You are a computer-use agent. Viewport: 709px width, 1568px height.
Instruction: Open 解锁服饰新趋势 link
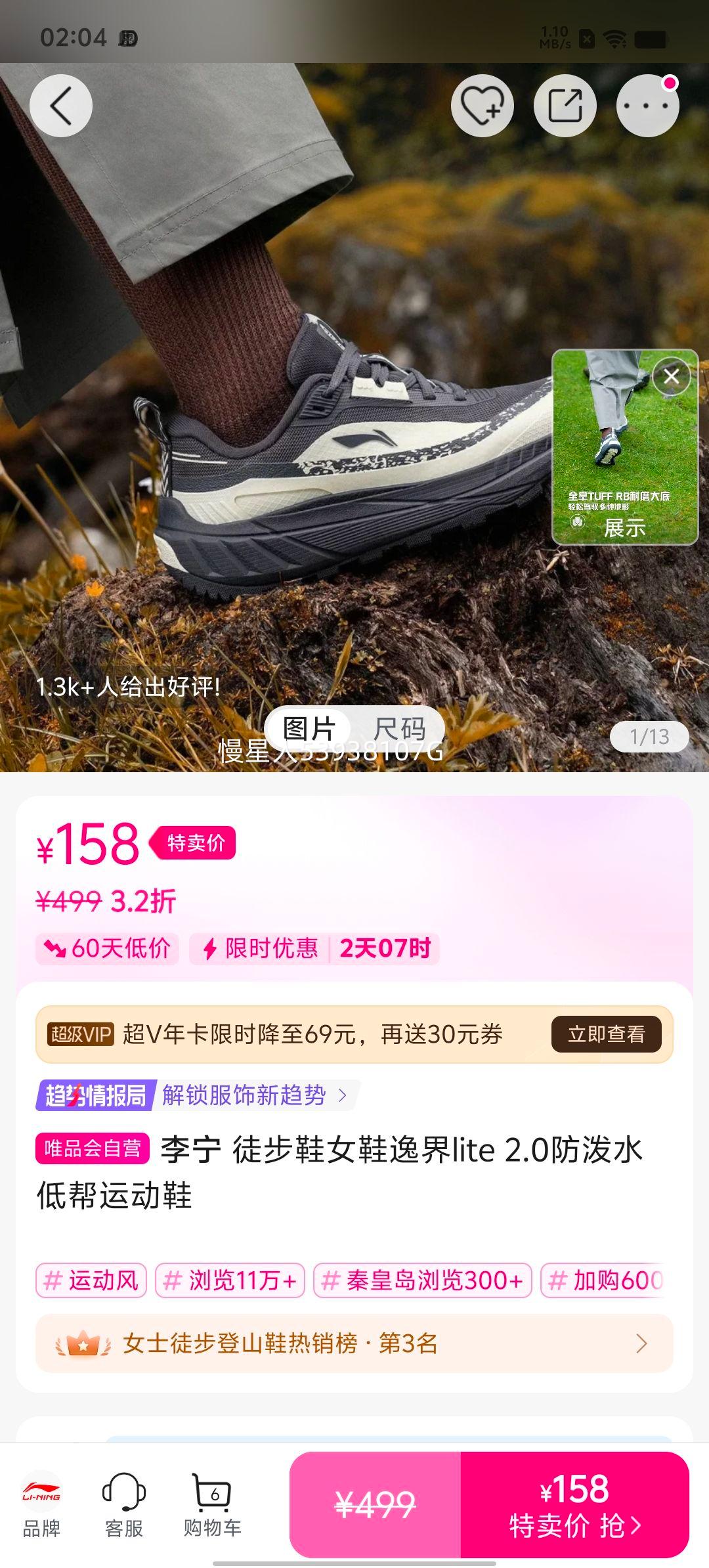pos(253,1095)
